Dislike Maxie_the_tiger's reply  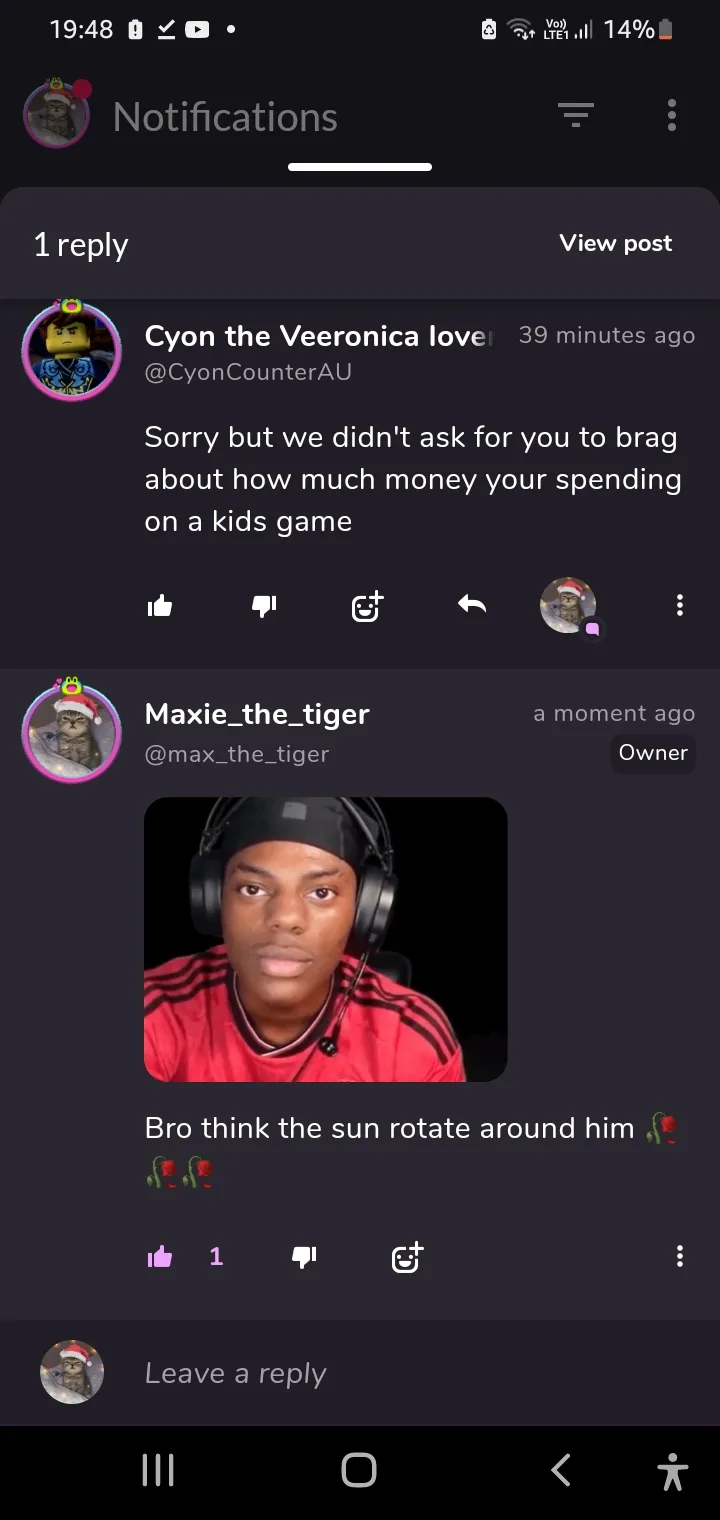point(304,1257)
